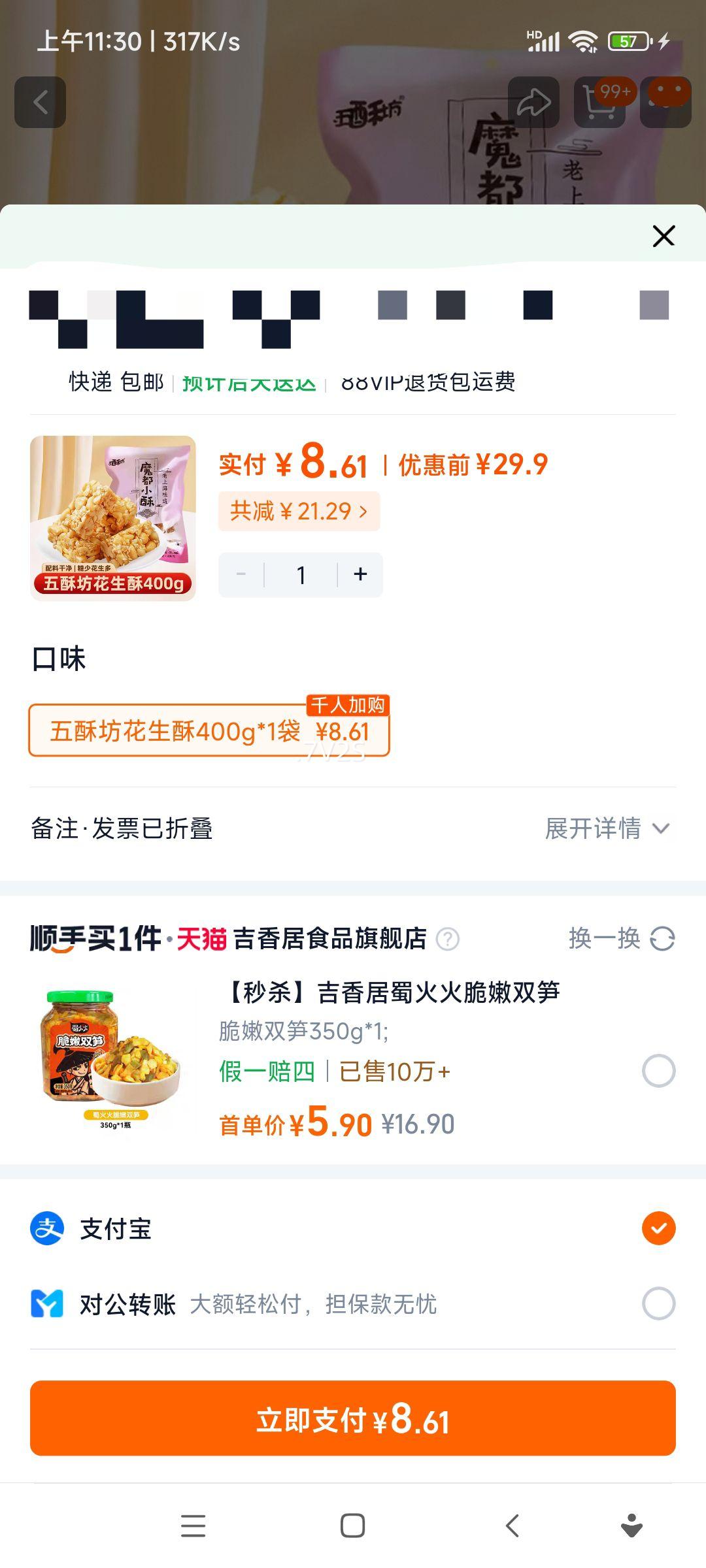This screenshot has width=706, height=1568.
Task: Choose 支付宝 as payment method
Action: point(658,1228)
